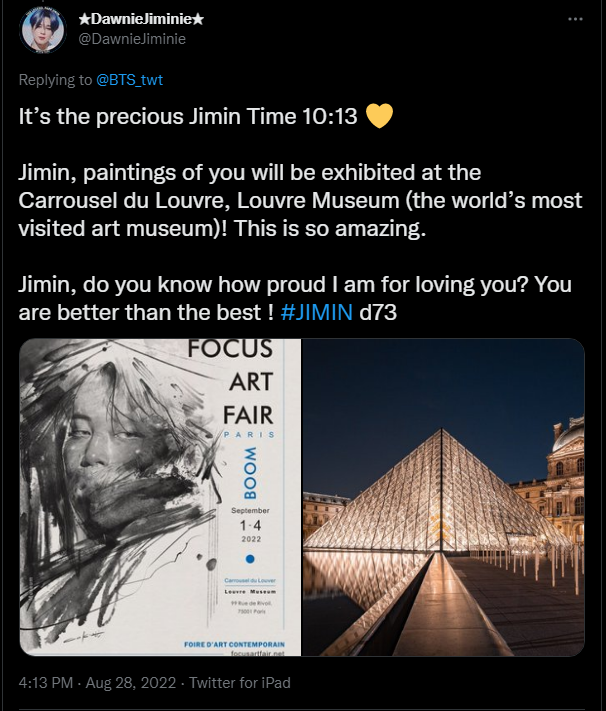Image resolution: width=606 pixels, height=711 pixels.
Task: Open the #JIMIN hashtag
Action: click(x=317, y=311)
